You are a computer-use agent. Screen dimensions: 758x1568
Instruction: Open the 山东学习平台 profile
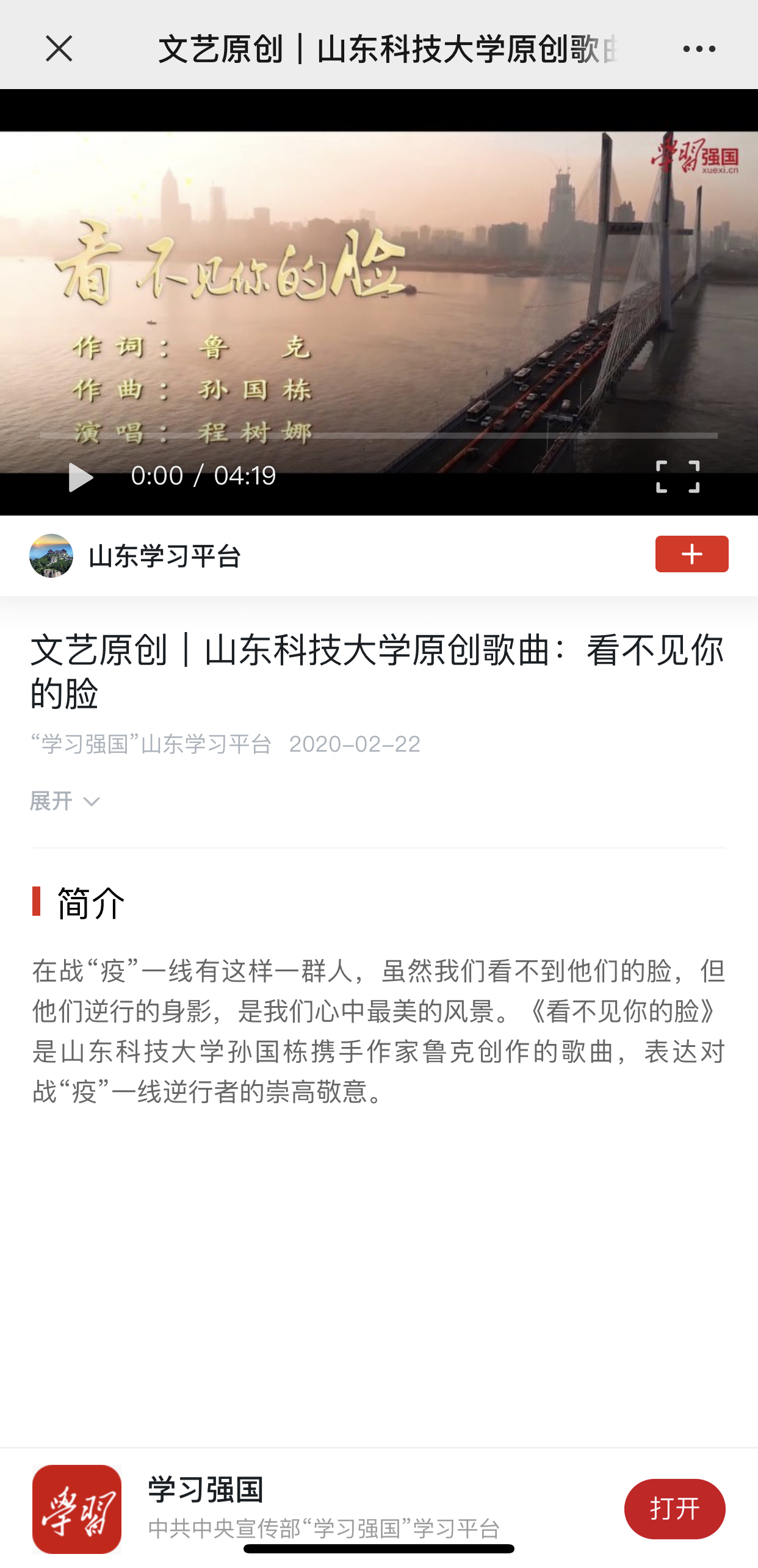click(165, 556)
